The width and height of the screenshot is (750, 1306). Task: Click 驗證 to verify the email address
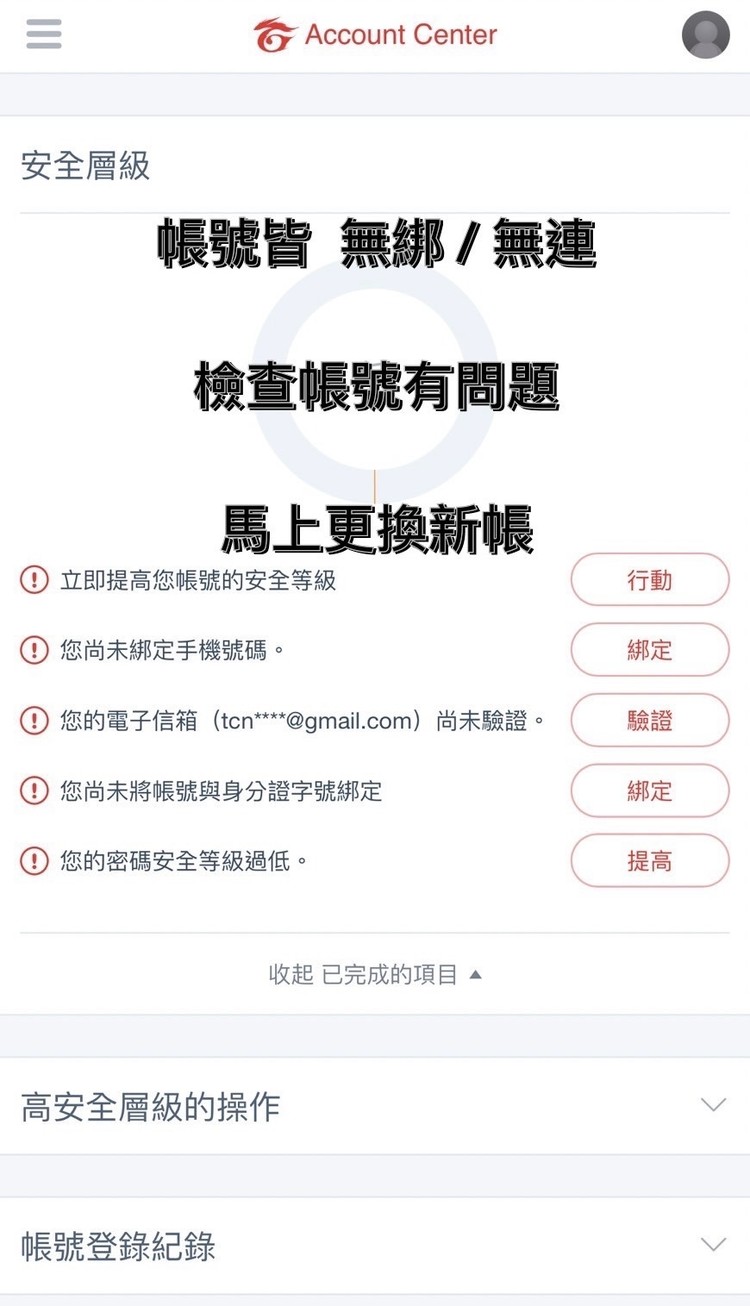pos(649,720)
